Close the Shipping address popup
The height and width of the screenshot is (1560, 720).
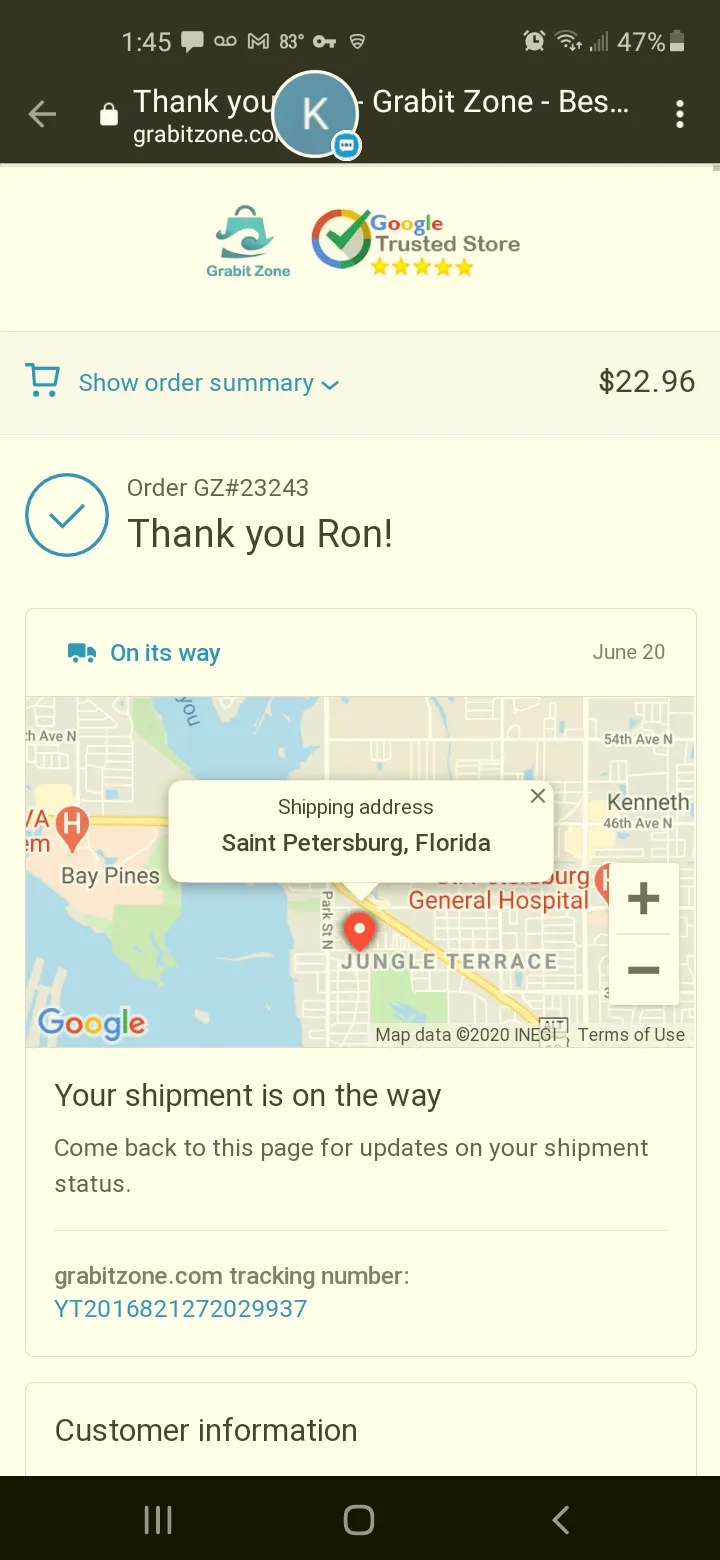click(538, 796)
